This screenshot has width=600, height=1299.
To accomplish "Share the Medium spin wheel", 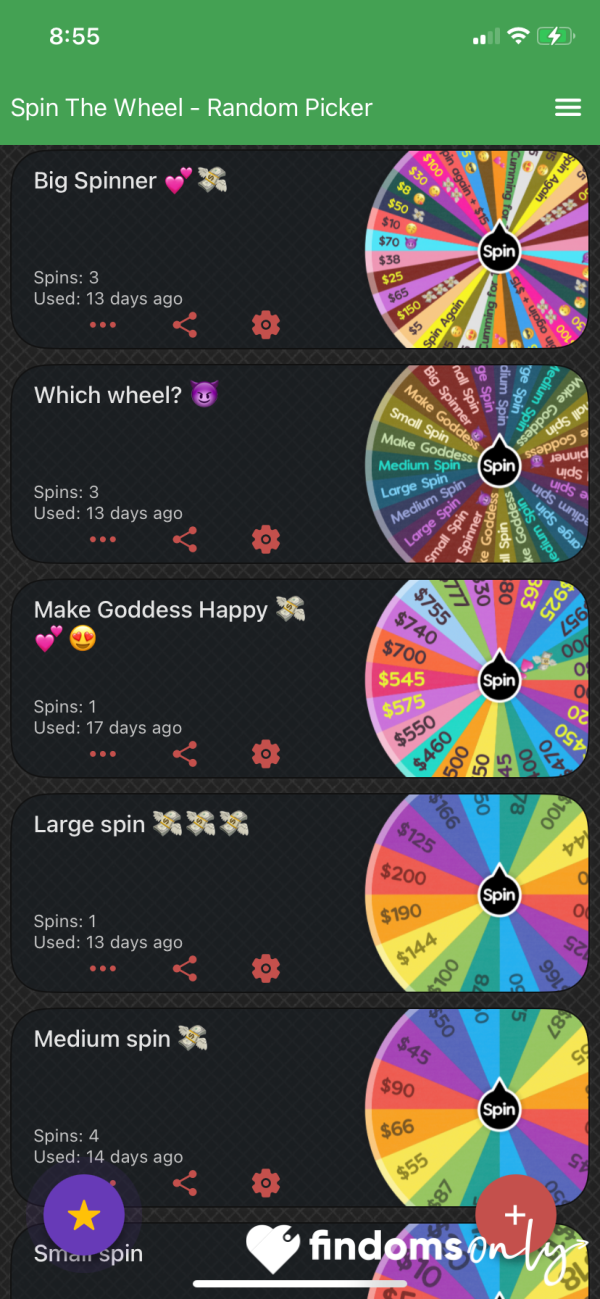I will 185,1183.
